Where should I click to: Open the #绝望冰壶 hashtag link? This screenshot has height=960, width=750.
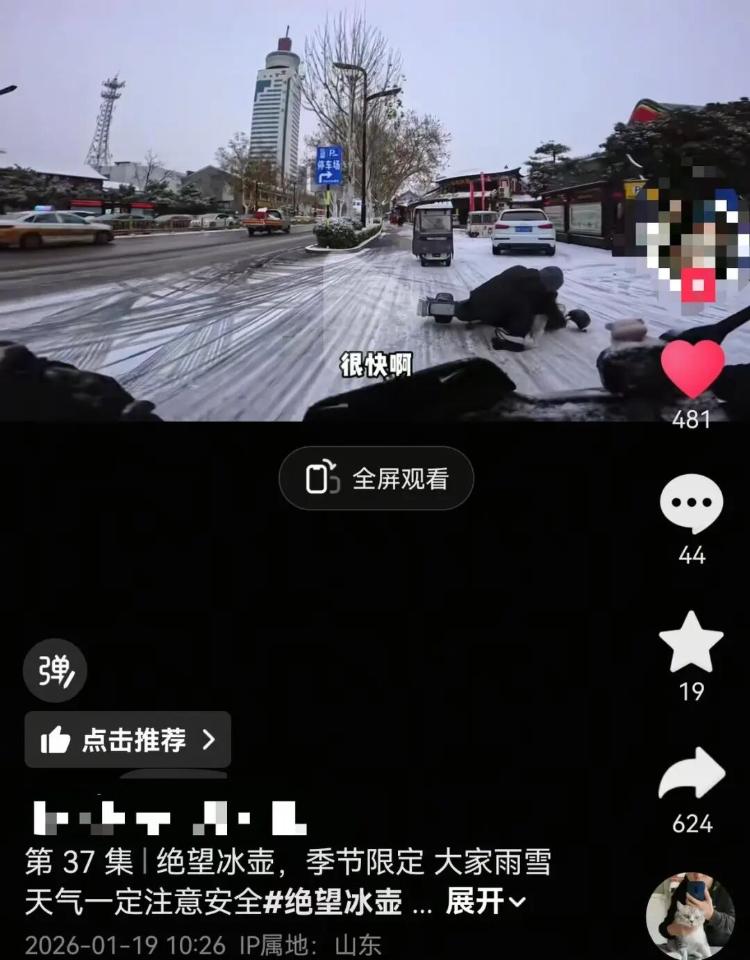(x=332, y=902)
